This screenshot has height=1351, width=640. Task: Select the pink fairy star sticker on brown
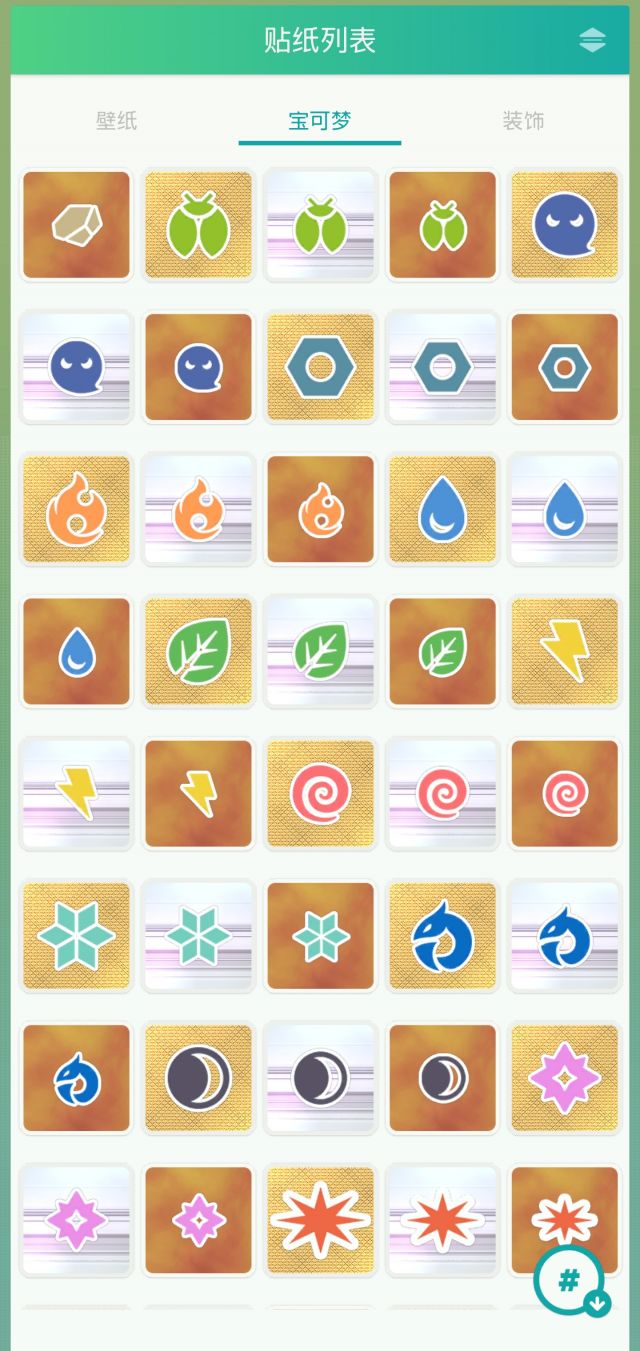(x=198, y=1221)
